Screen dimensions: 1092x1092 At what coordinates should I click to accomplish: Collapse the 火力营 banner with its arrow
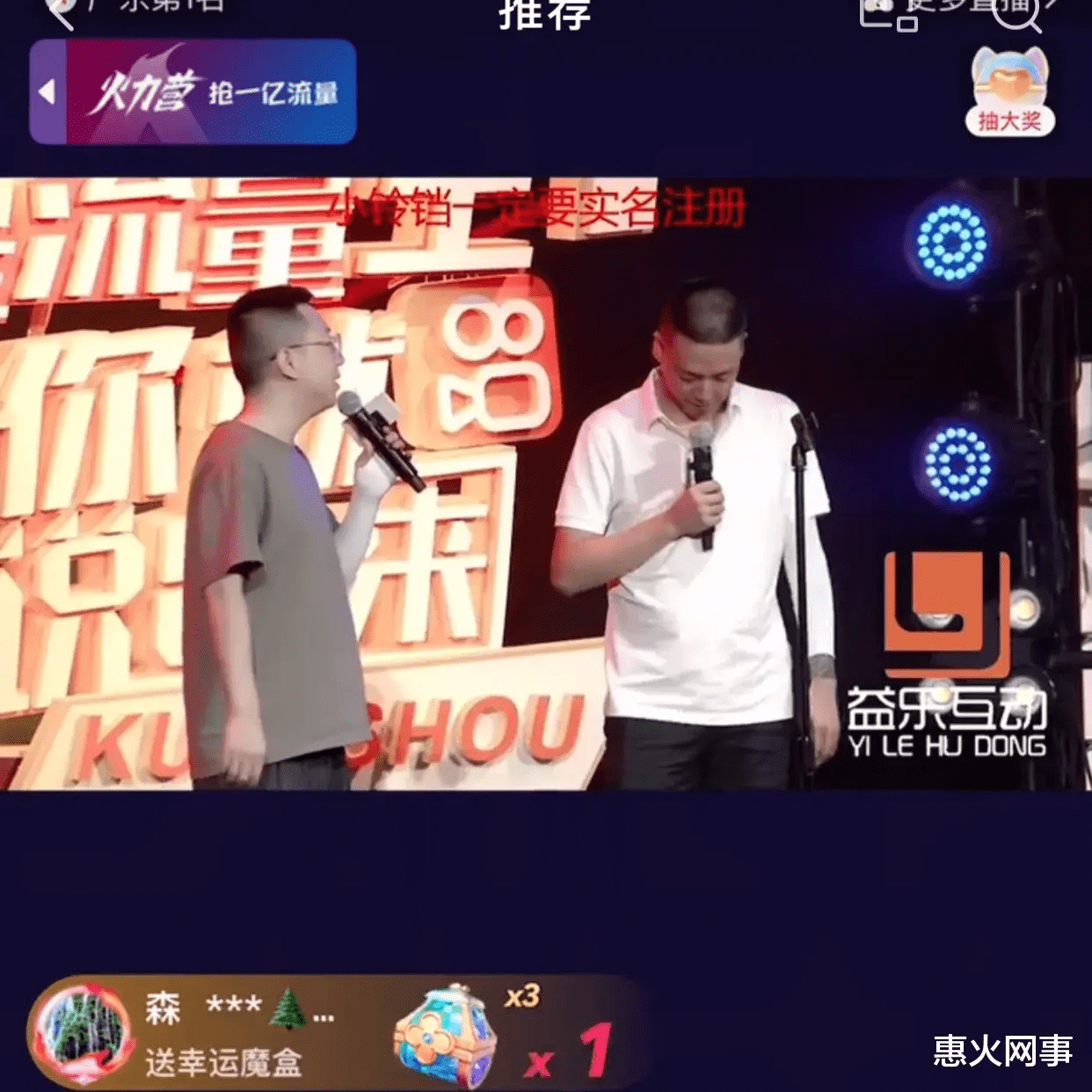click(x=47, y=92)
